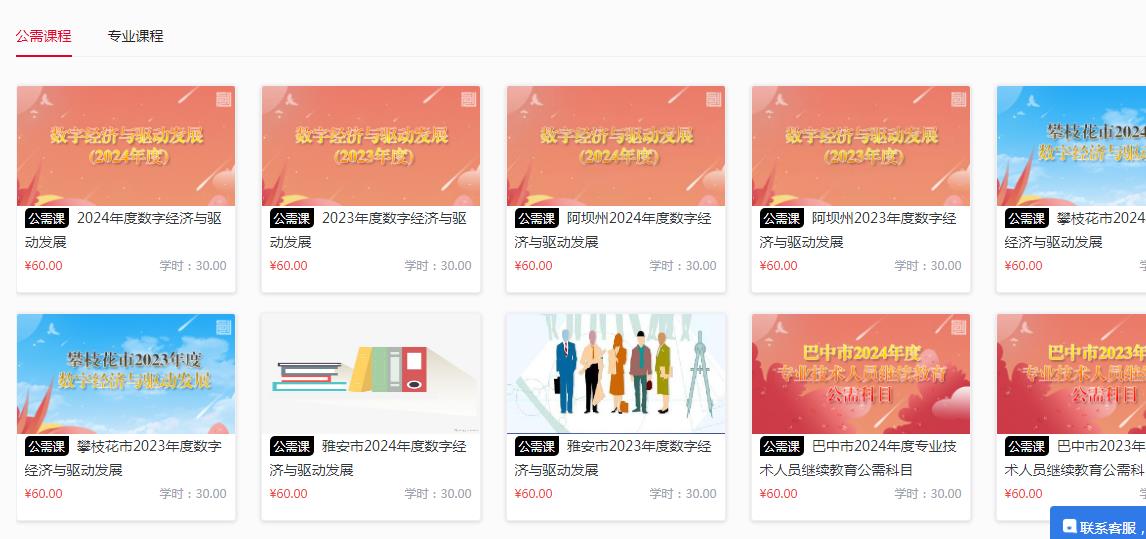The width and height of the screenshot is (1146, 539).
Task: Switch to the 专业课程 tab
Action: pos(135,36)
